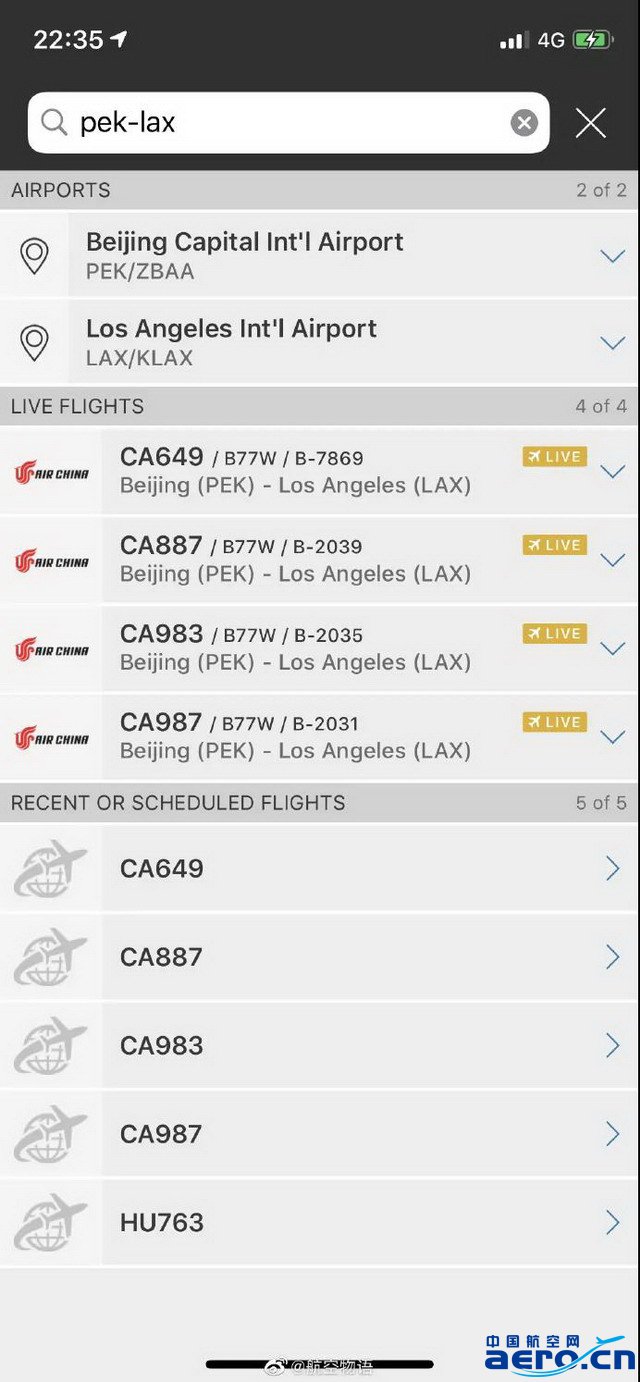Viewport: 640px width, 1382px height.
Task: Close the search screen
Action: tap(591, 123)
